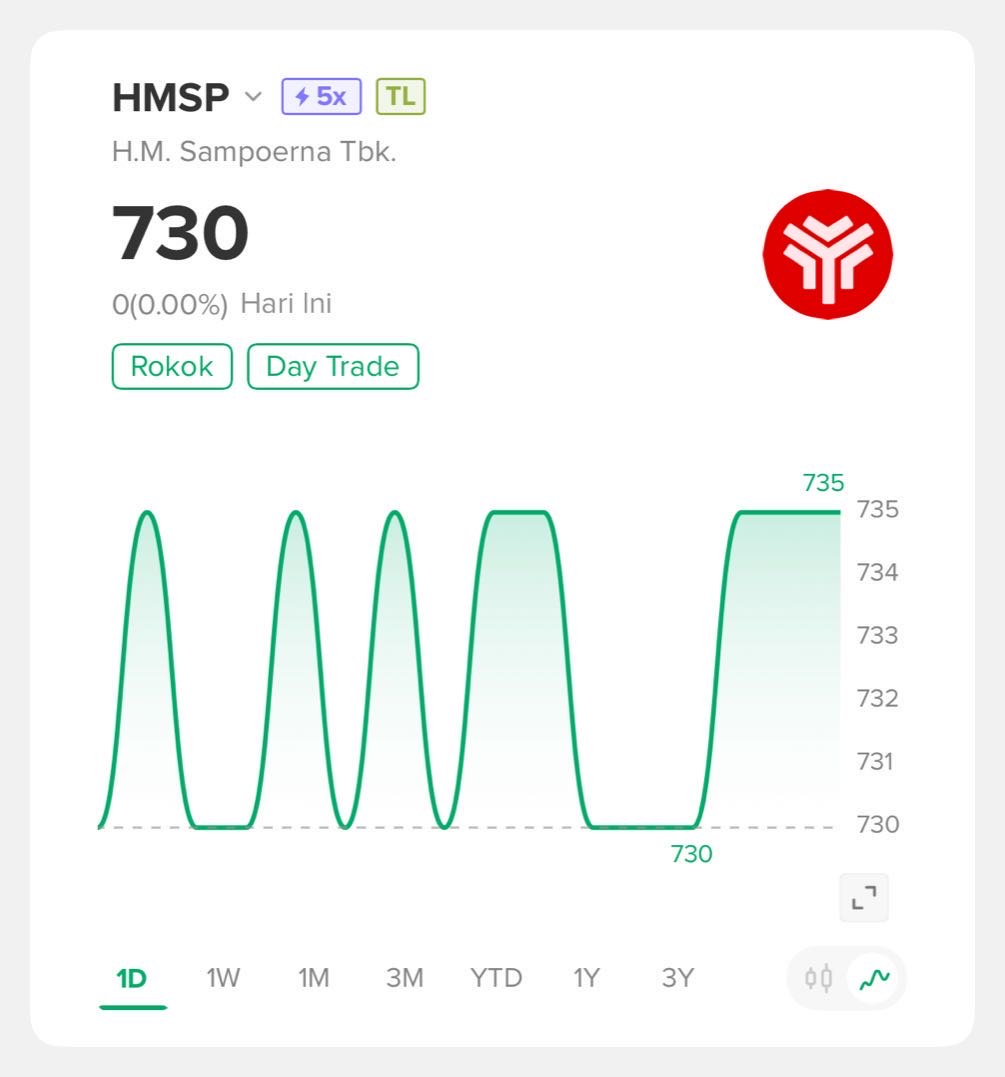1005x1077 pixels.
Task: Select the Day Trade chip
Action: pos(332,367)
